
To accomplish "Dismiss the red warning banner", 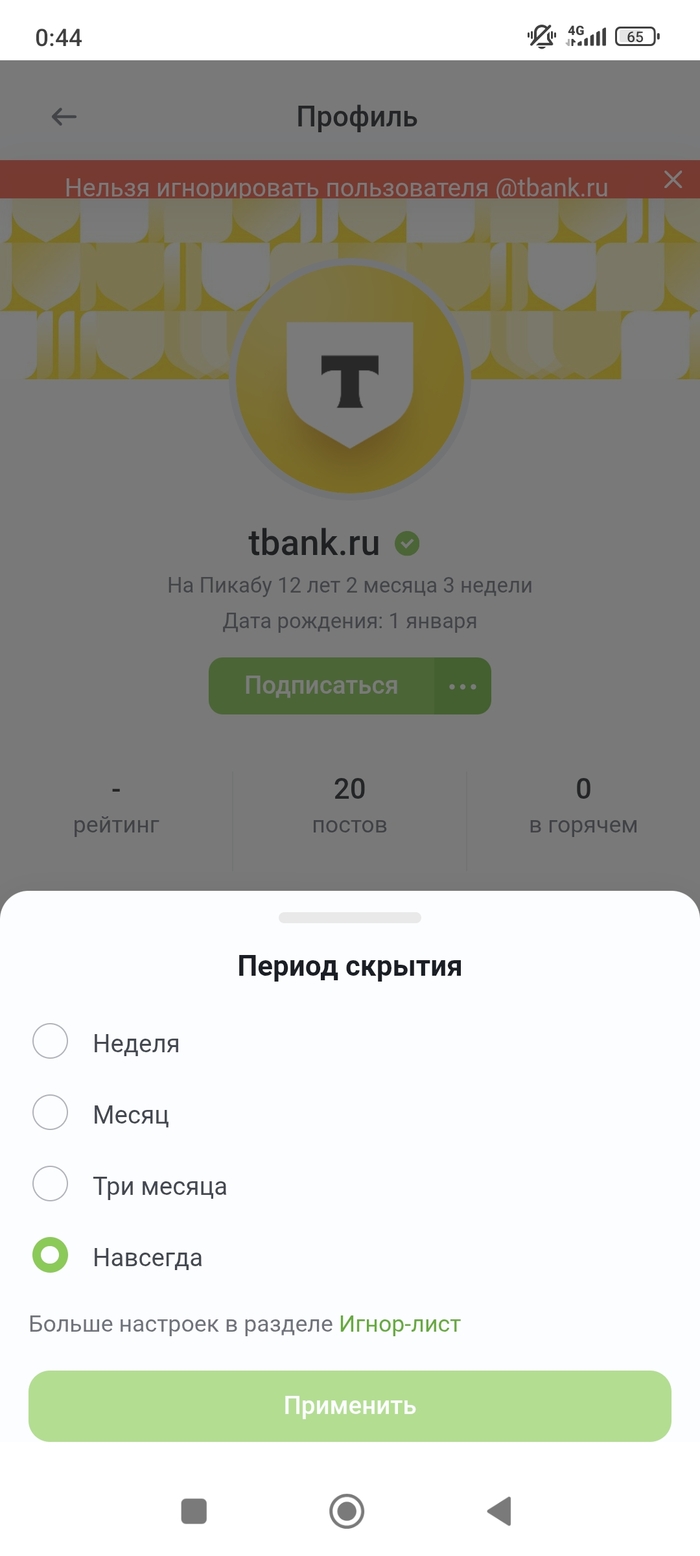I will pos(673,179).
